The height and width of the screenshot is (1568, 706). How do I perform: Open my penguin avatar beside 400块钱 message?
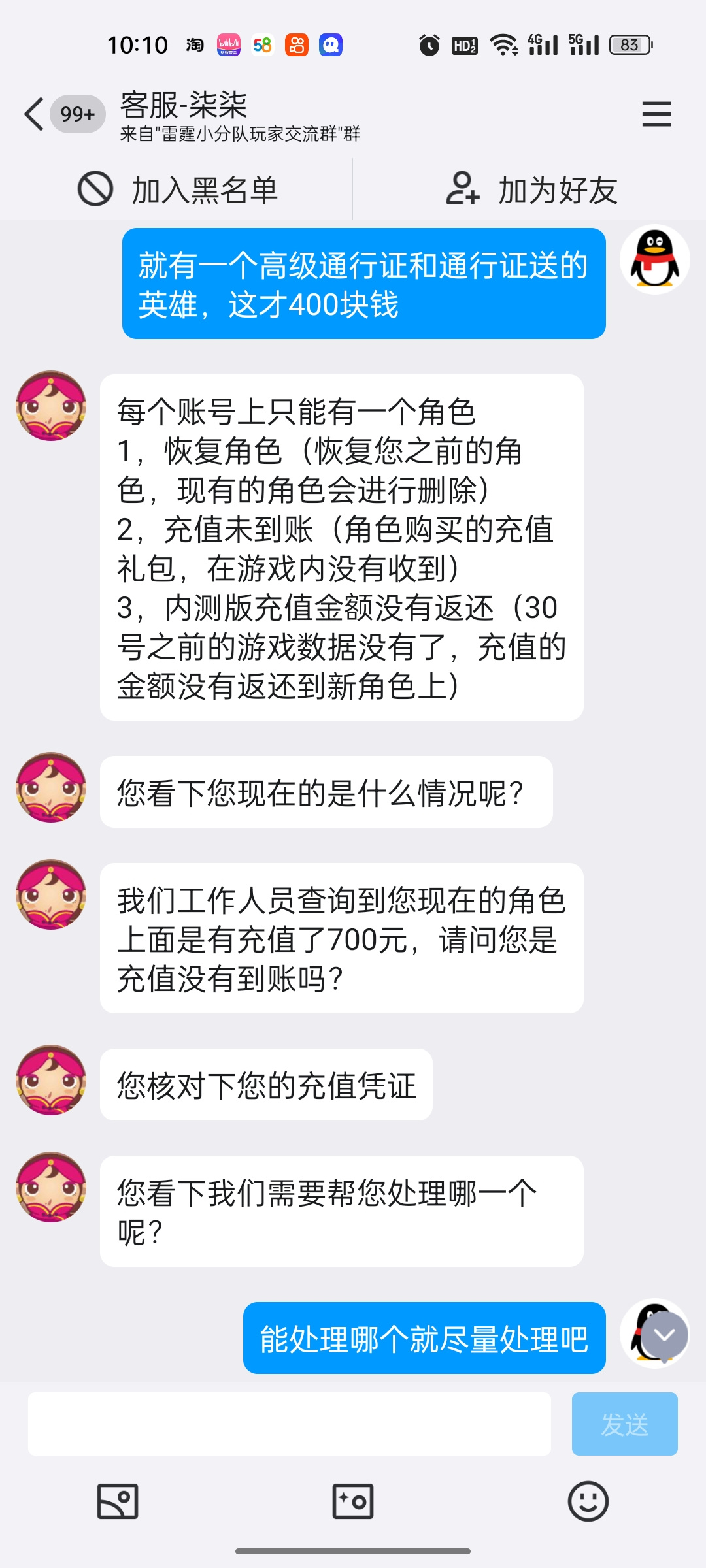pyautogui.click(x=655, y=259)
